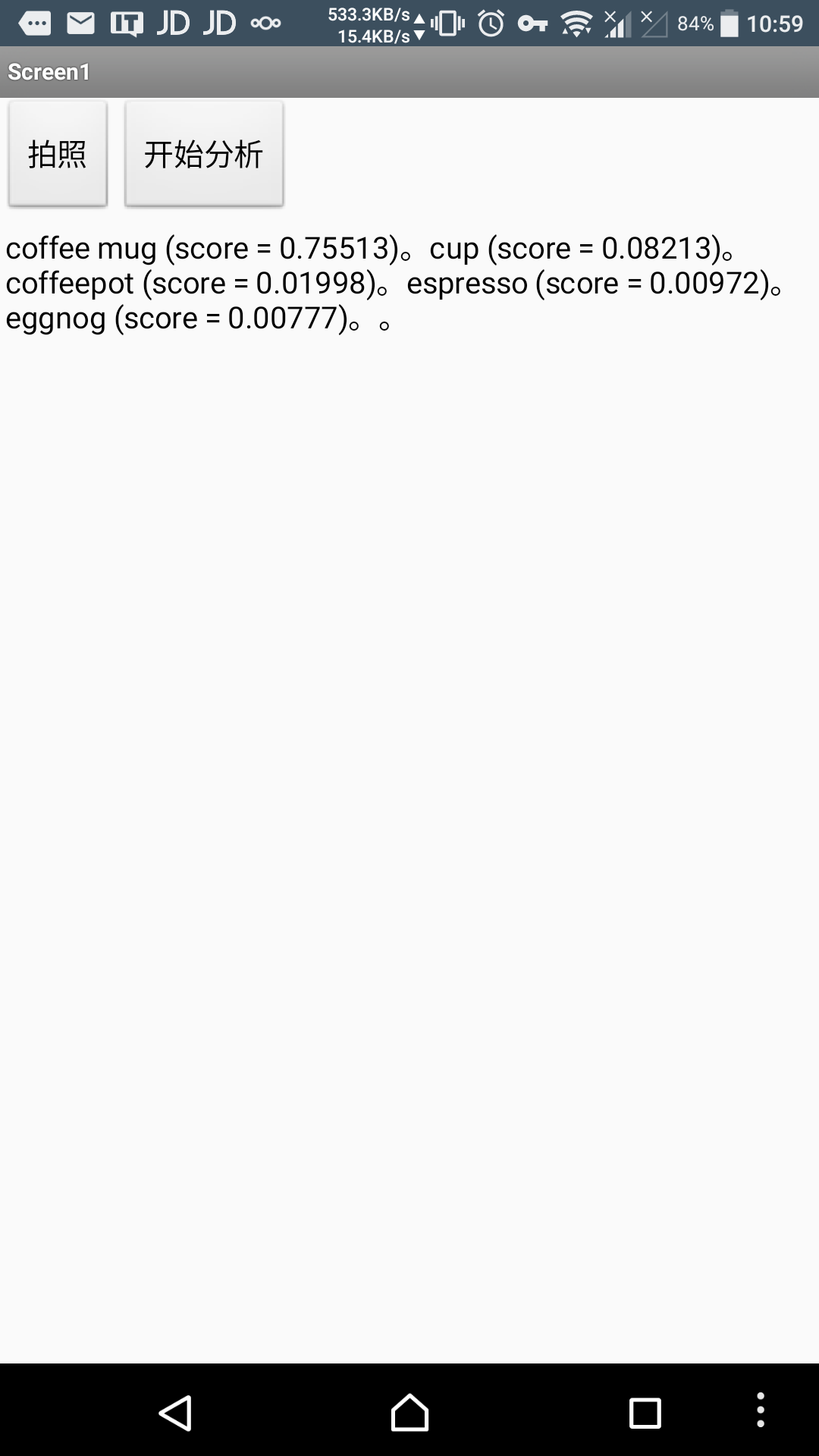Viewport: 819px width, 1456px height.
Task: Start analysis with the 开始分析 button
Action: [204, 154]
